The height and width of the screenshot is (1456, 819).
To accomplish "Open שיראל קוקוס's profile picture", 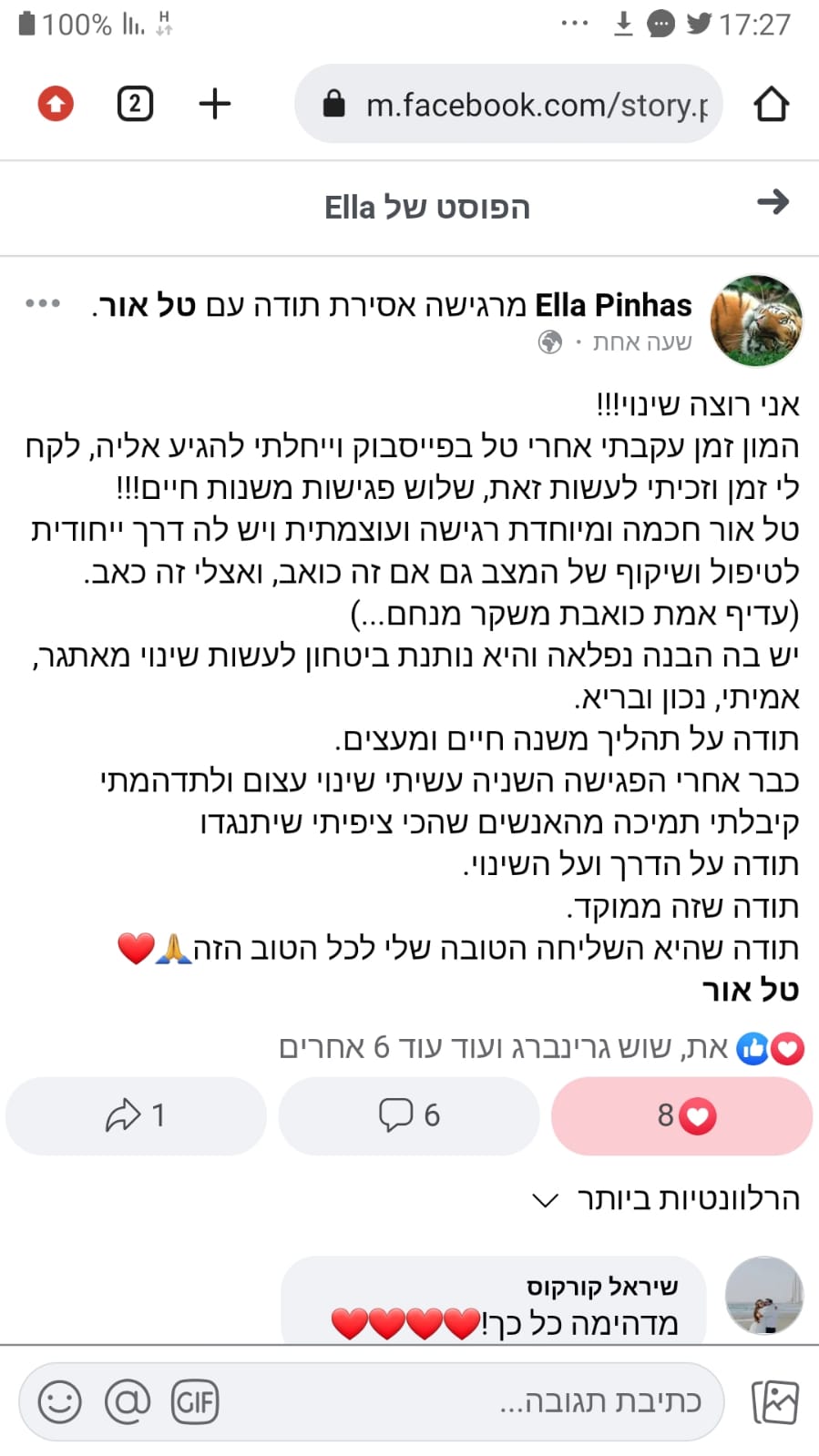I will [763, 1295].
